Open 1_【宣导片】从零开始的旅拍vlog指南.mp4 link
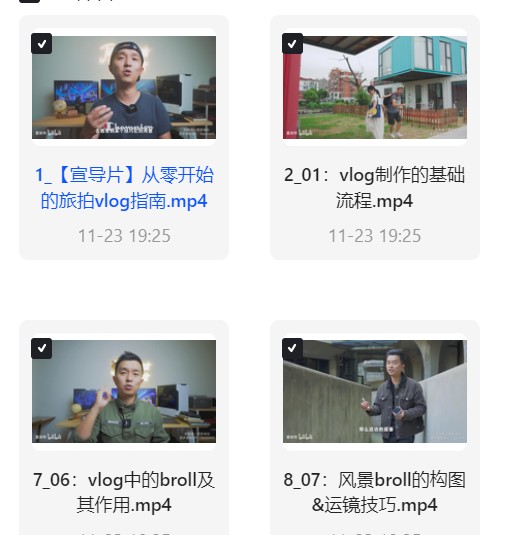Screen dimensions: 511x535 (124, 188)
